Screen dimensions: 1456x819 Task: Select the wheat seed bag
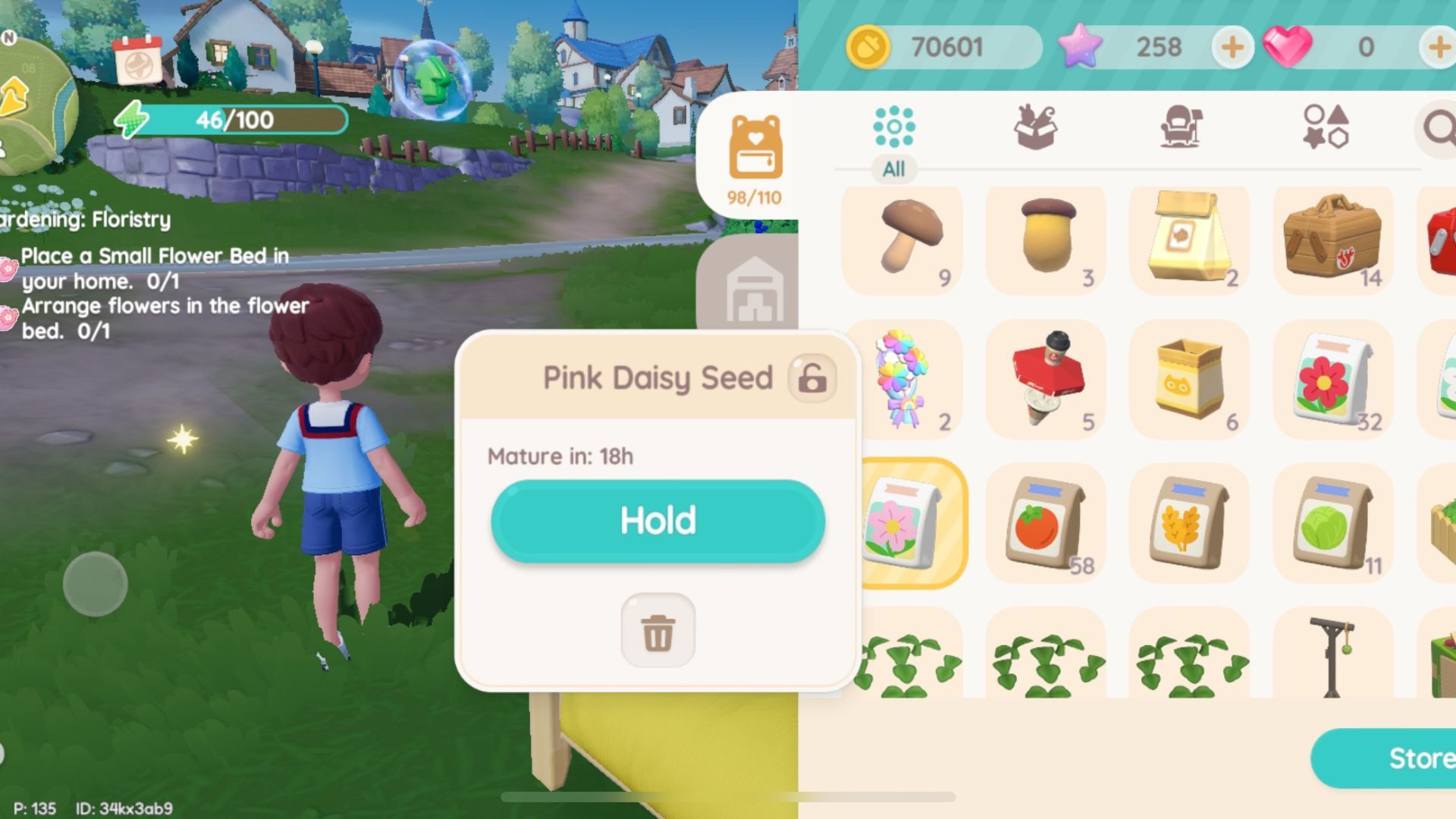click(x=1189, y=523)
